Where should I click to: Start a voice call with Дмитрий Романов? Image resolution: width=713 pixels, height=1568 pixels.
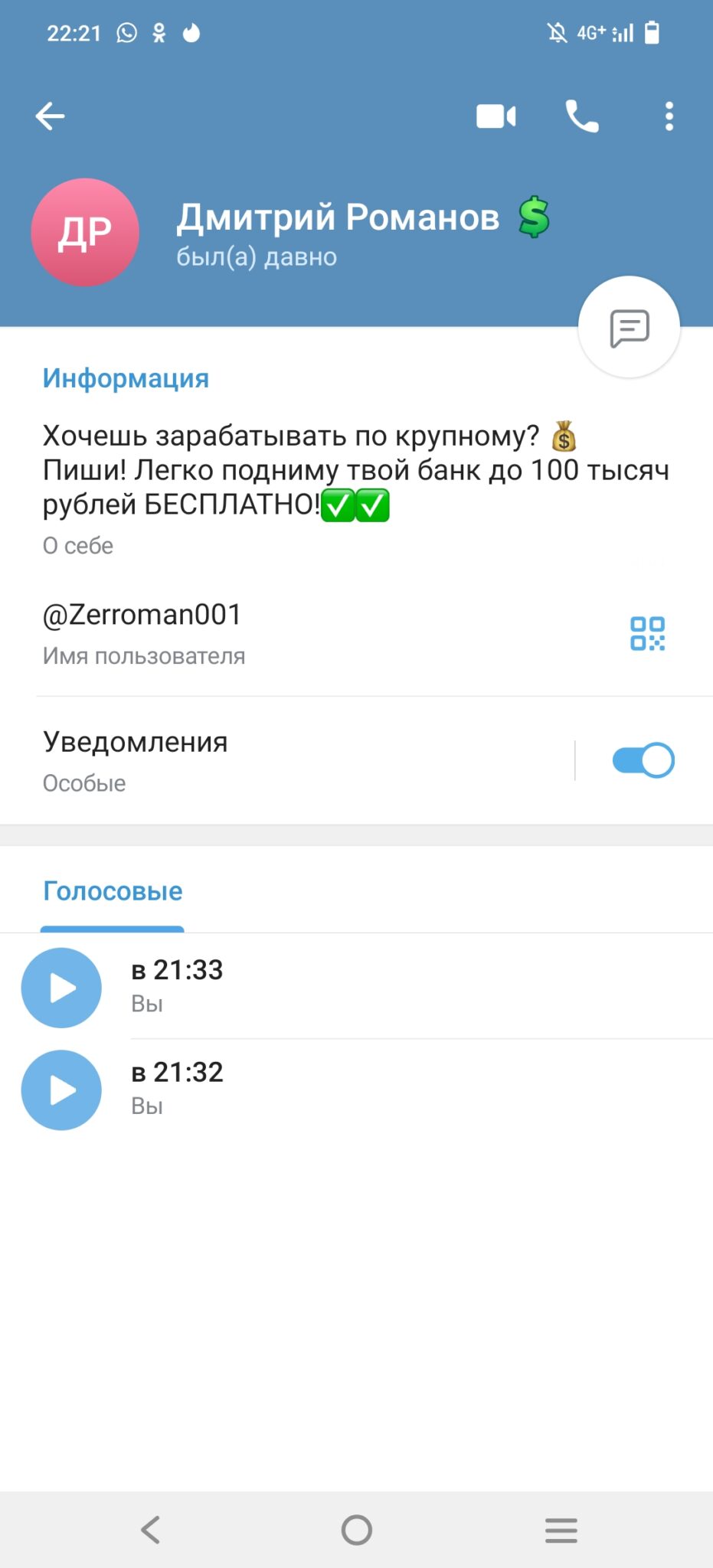click(x=582, y=116)
